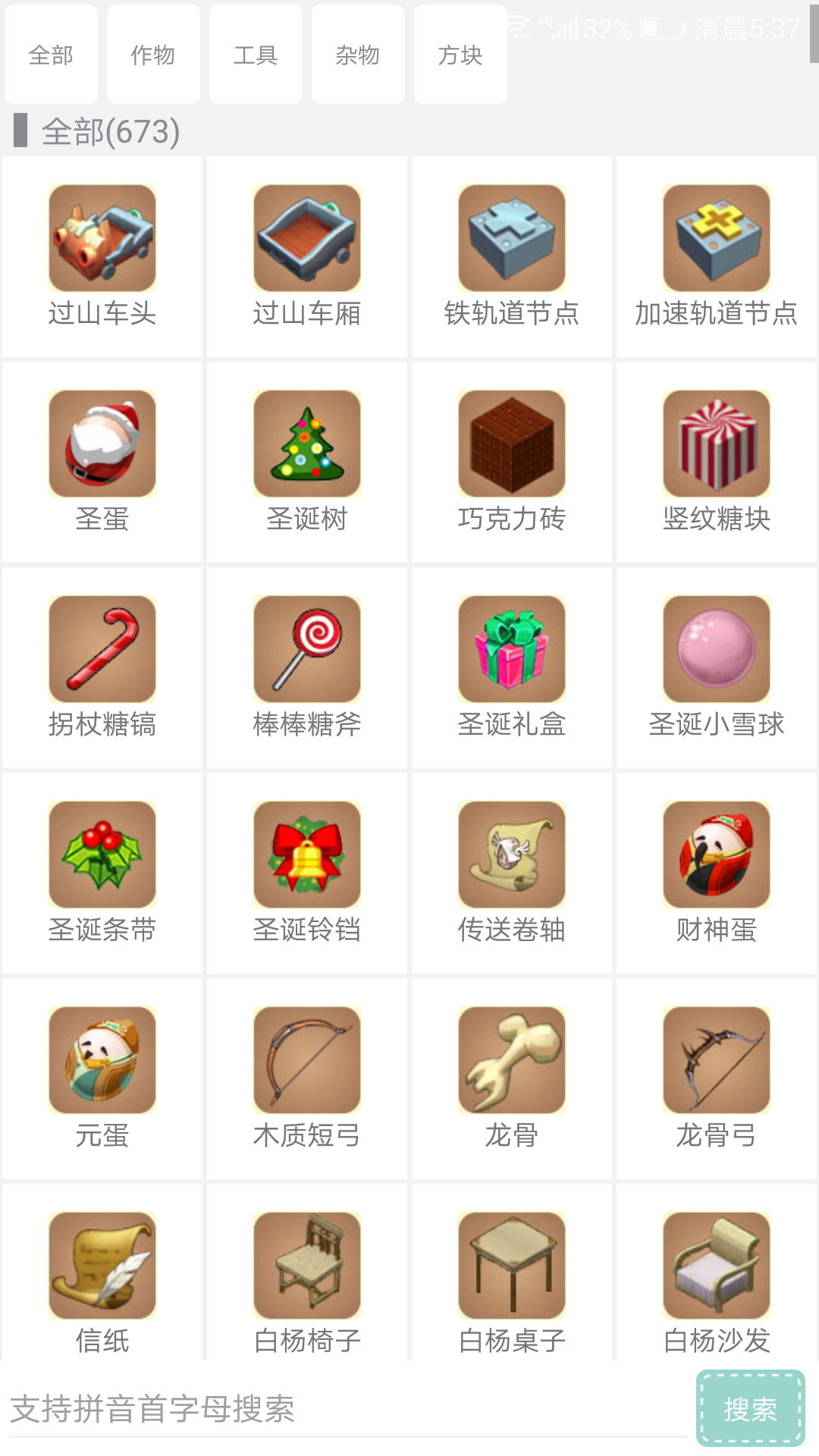The height and width of the screenshot is (1456, 819).
Task: Select the 传送卷轴 item
Action: [512, 873]
